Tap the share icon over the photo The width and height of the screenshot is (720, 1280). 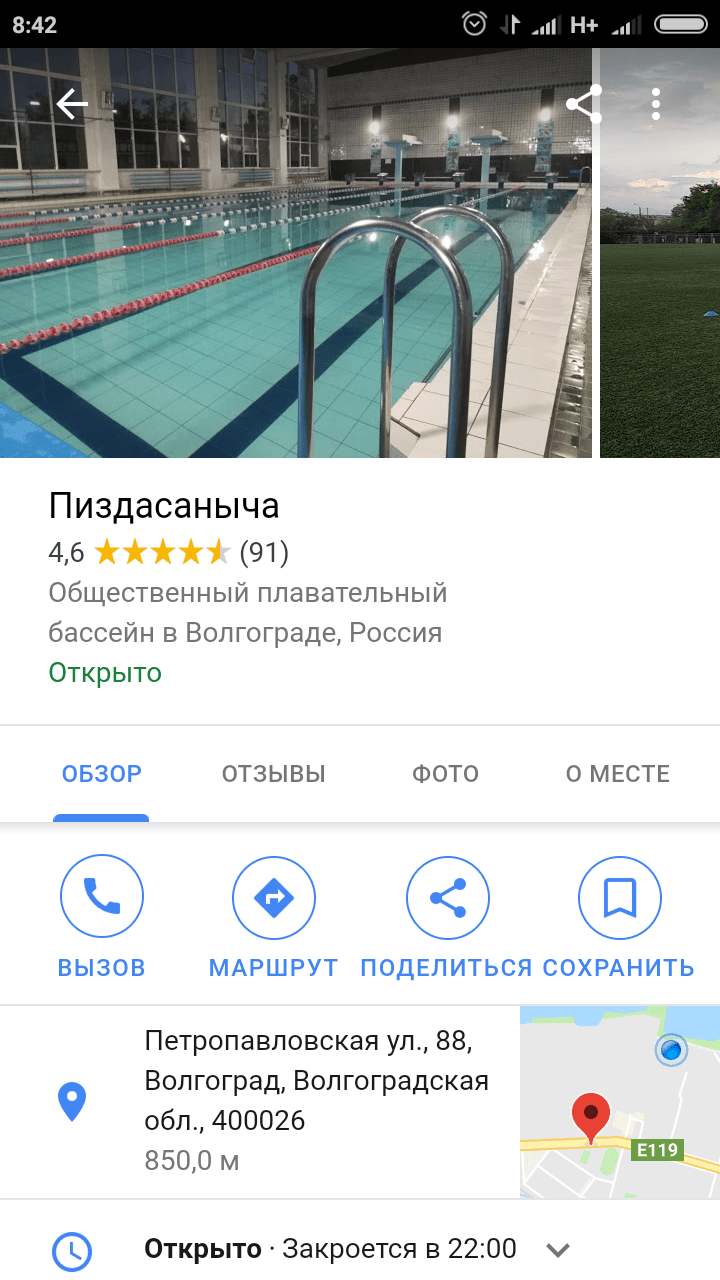pos(584,104)
